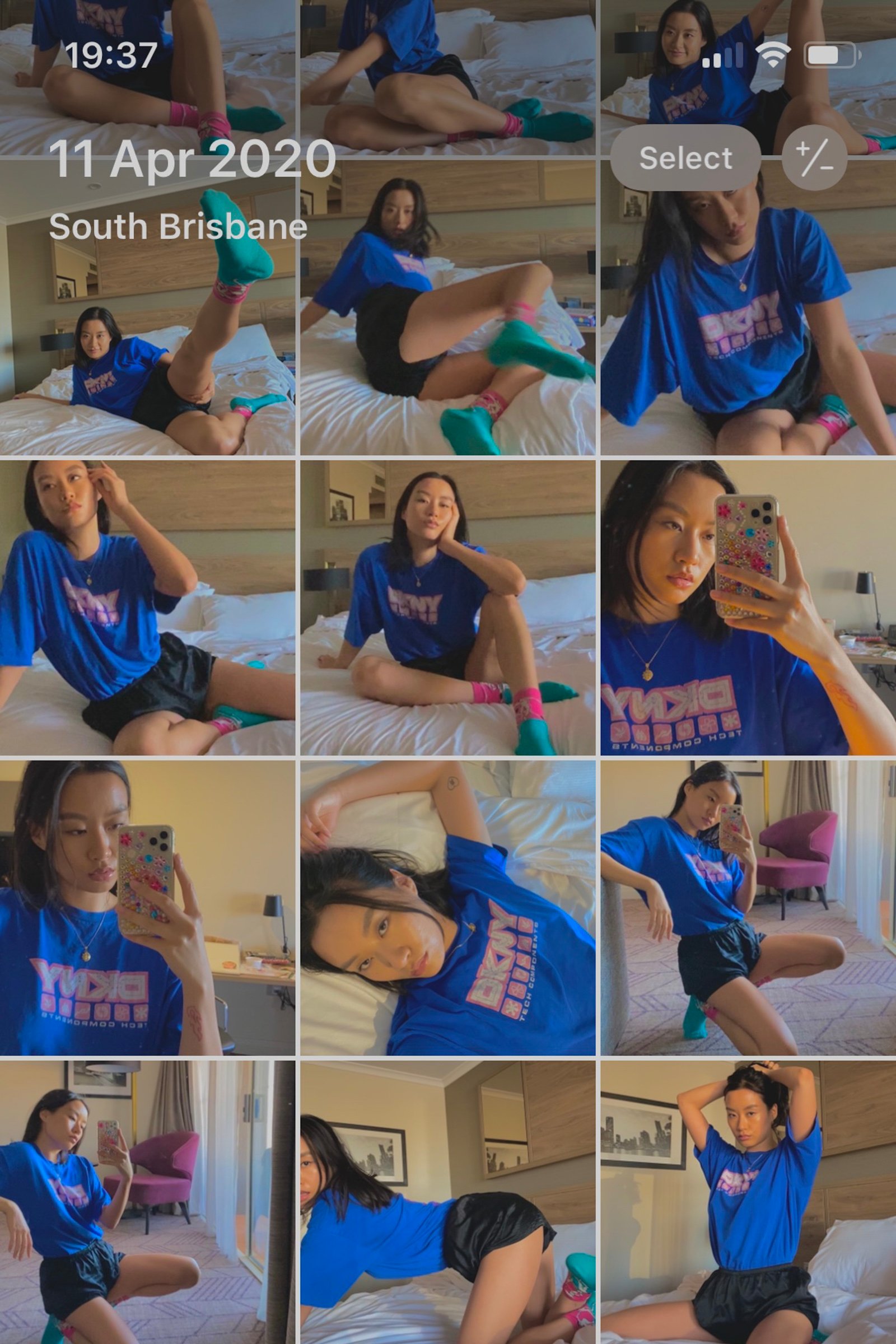Open the photo with a hand touching hair
896x1344 pixels.
(x=147, y=608)
